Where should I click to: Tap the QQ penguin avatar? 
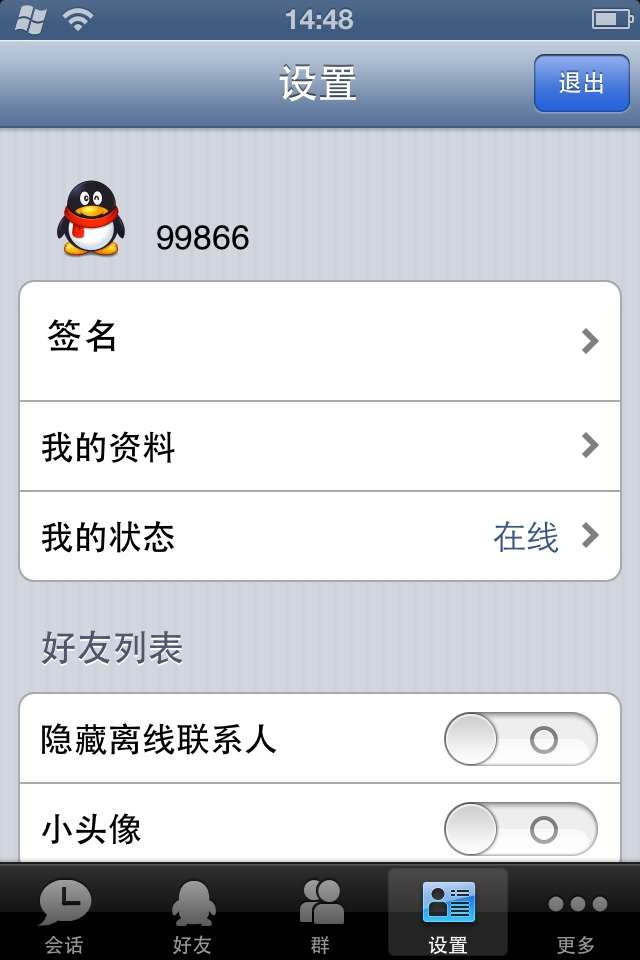click(91, 218)
